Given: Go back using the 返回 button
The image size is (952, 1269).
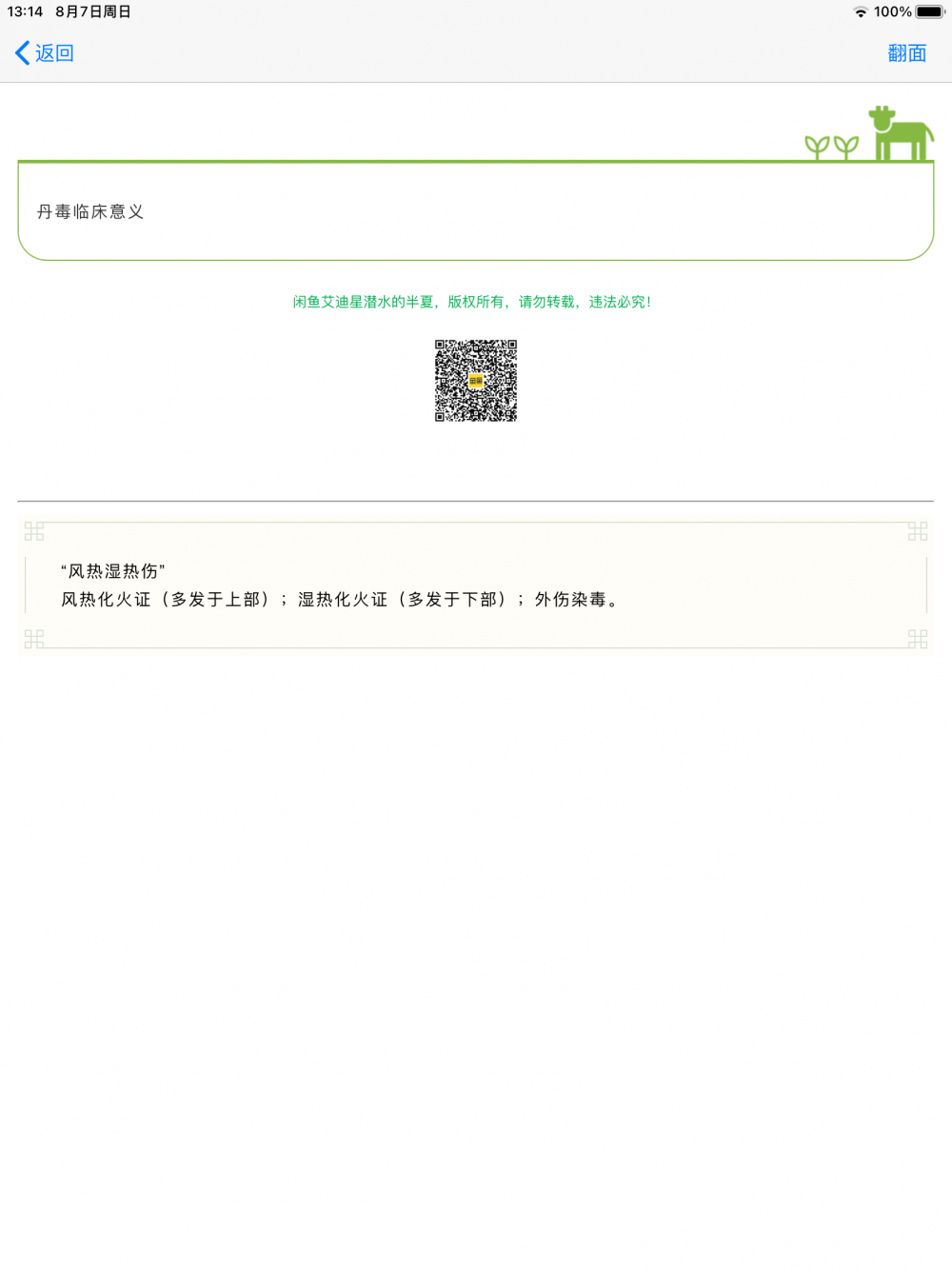Looking at the screenshot, I should coord(45,53).
